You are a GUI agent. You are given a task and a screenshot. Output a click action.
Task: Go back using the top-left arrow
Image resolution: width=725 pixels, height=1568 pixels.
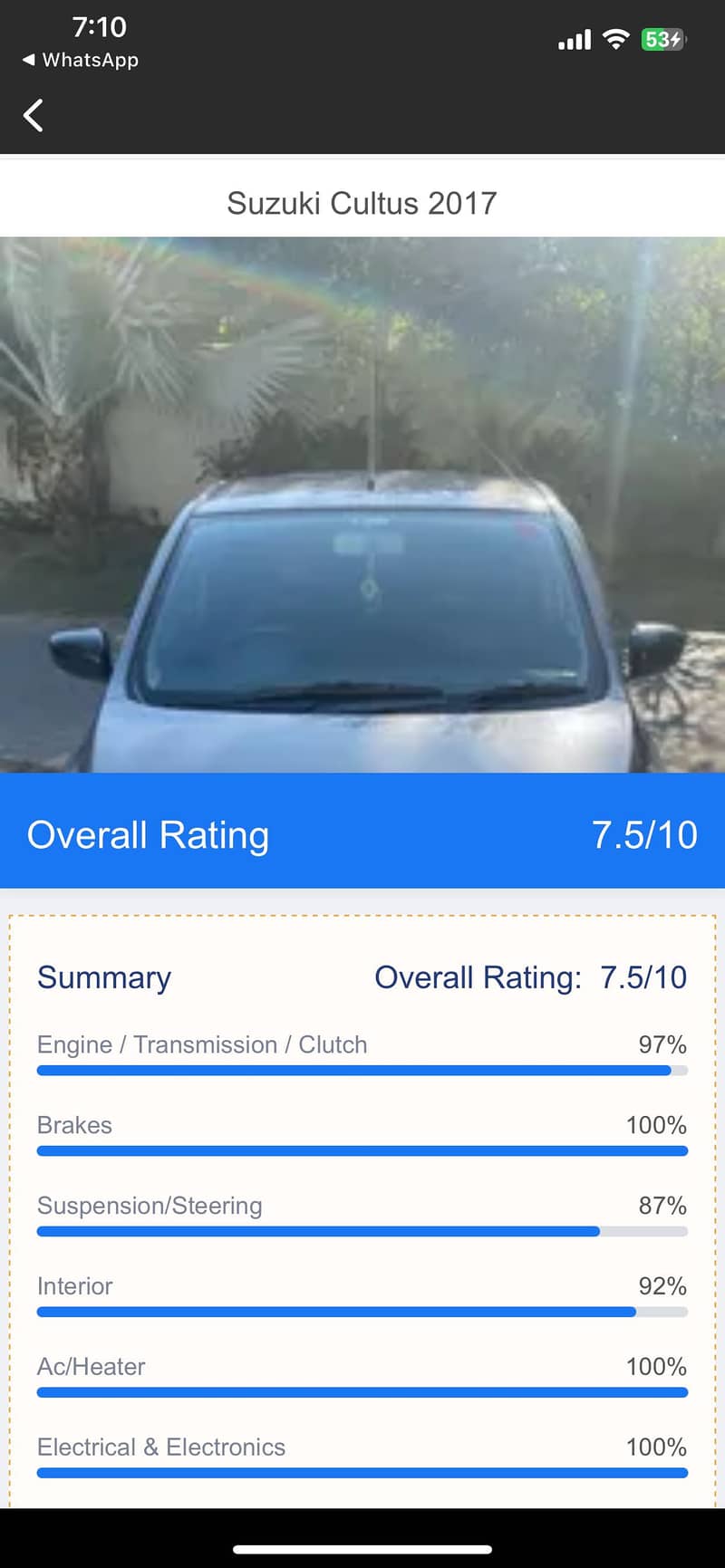coord(34,115)
